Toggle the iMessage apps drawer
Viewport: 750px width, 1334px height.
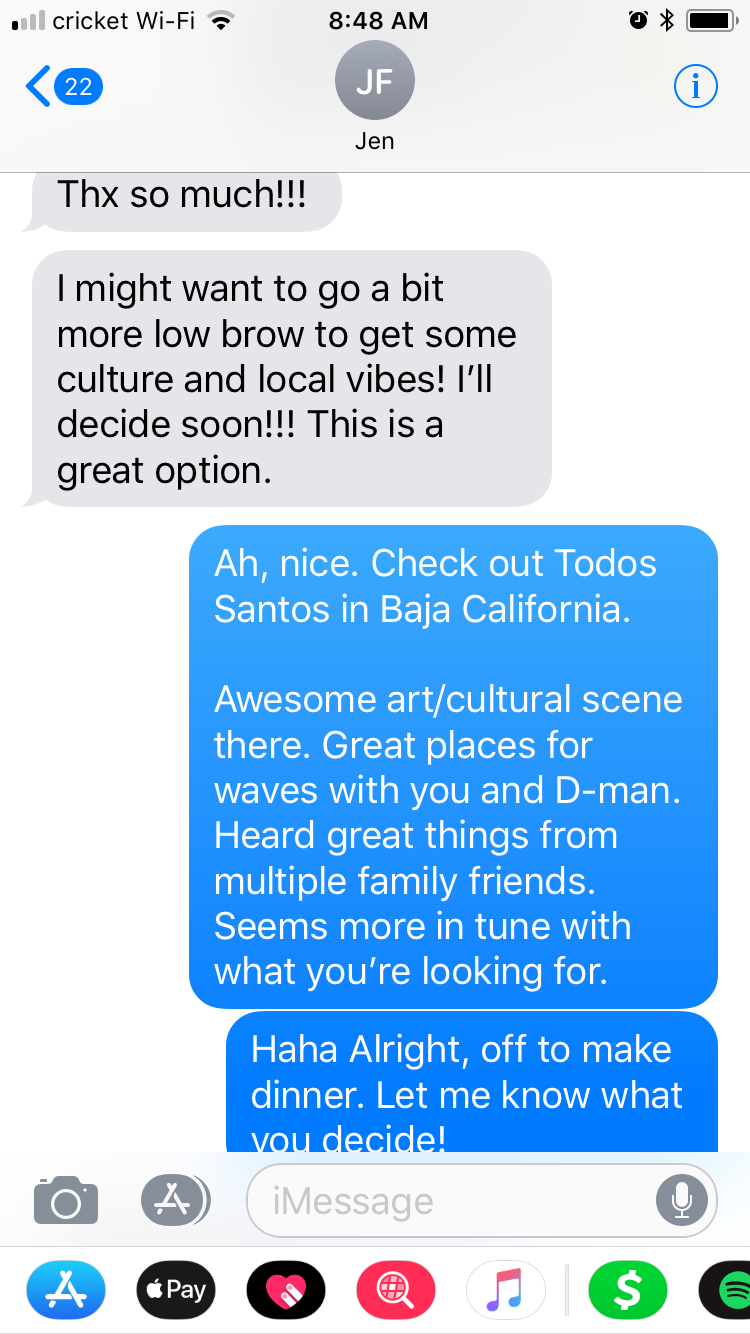(175, 1200)
